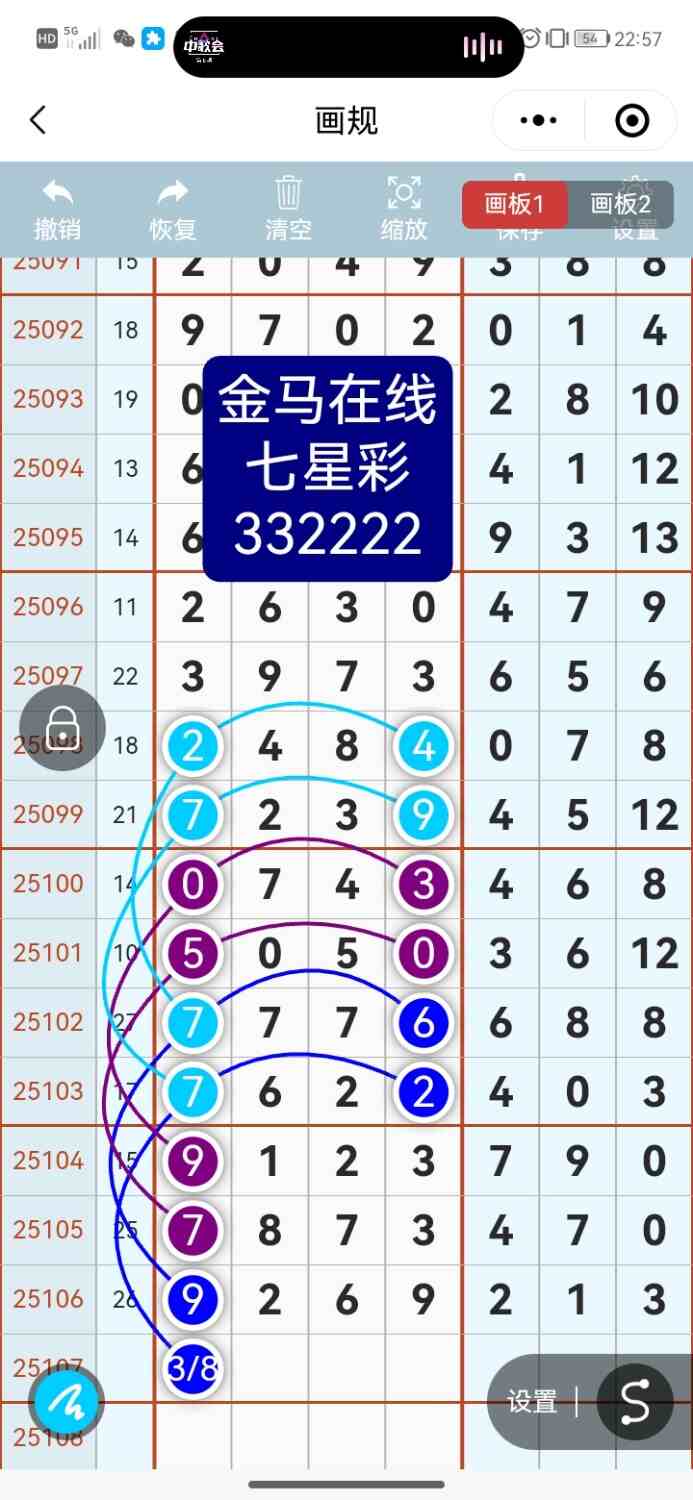Redo stroke with 恢复

173,208
